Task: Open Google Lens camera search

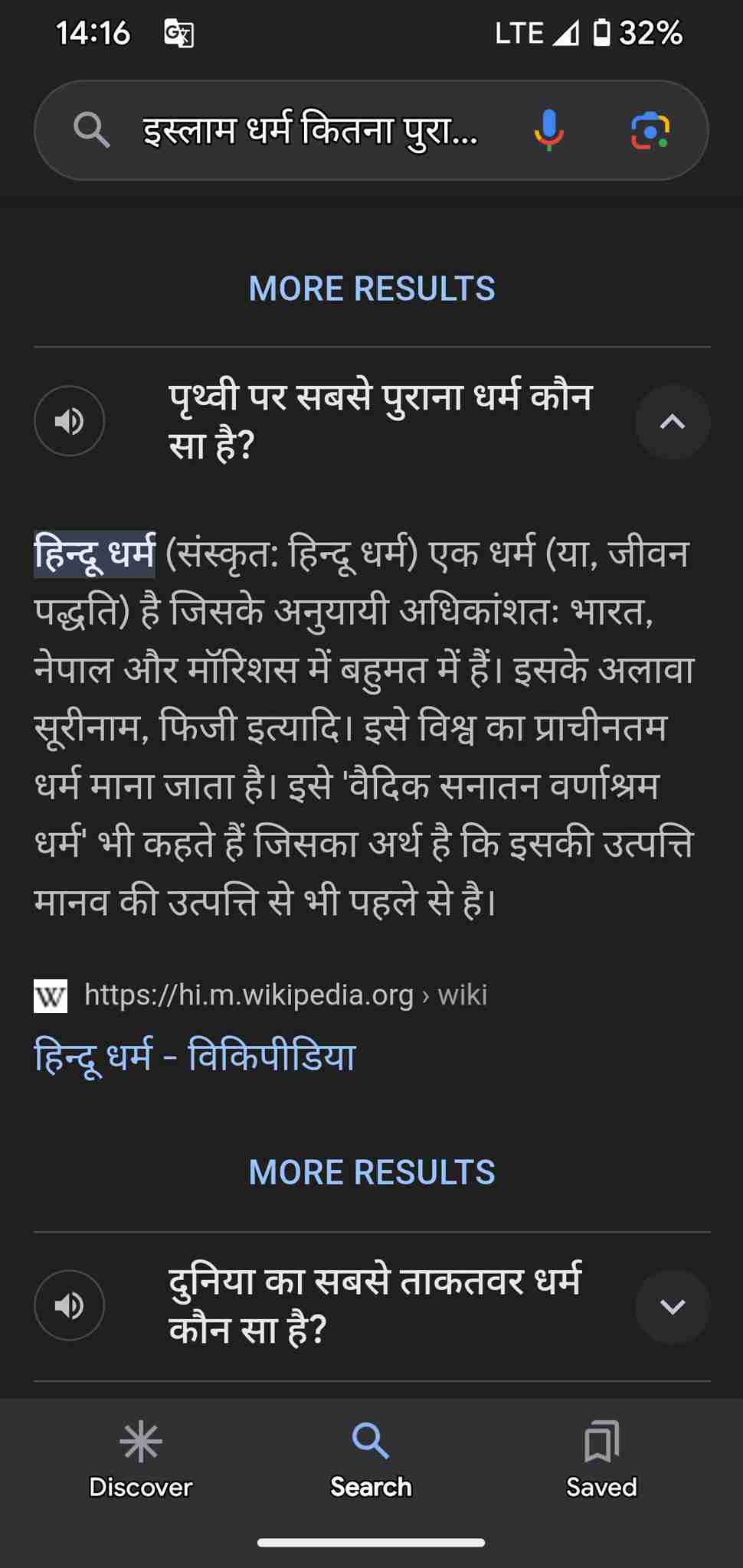Action: tap(650, 130)
